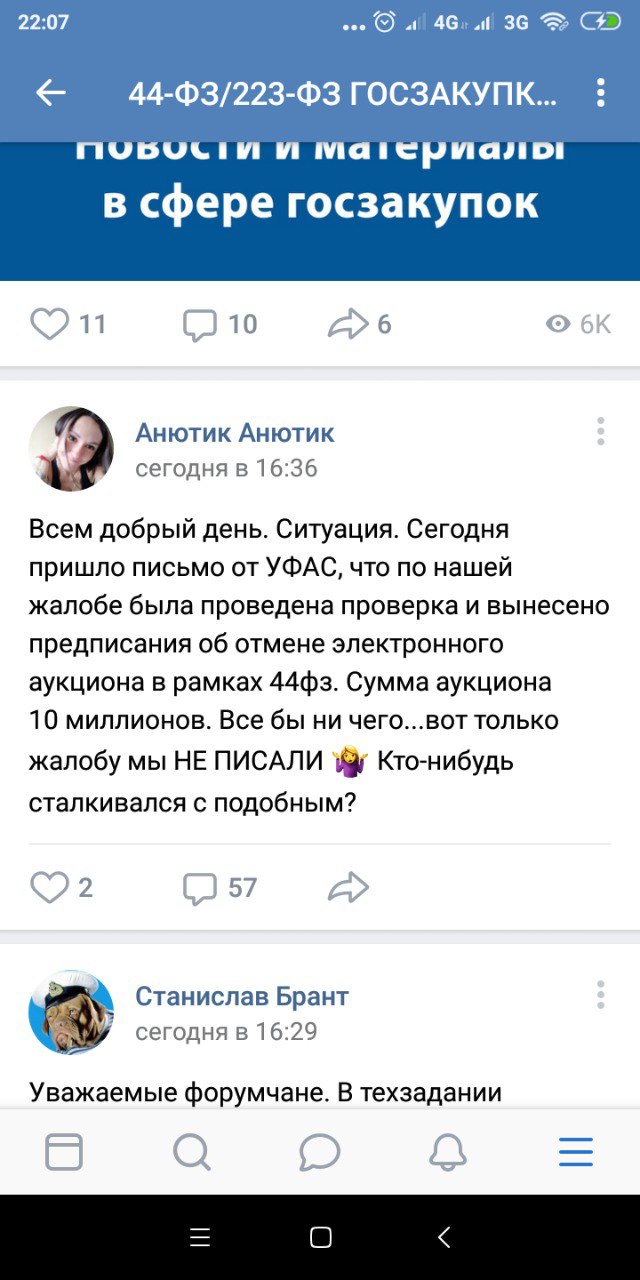Viewport: 640px width, 1280px height.
Task: Open options menu for Анютик Анютик's post
Action: (600, 432)
